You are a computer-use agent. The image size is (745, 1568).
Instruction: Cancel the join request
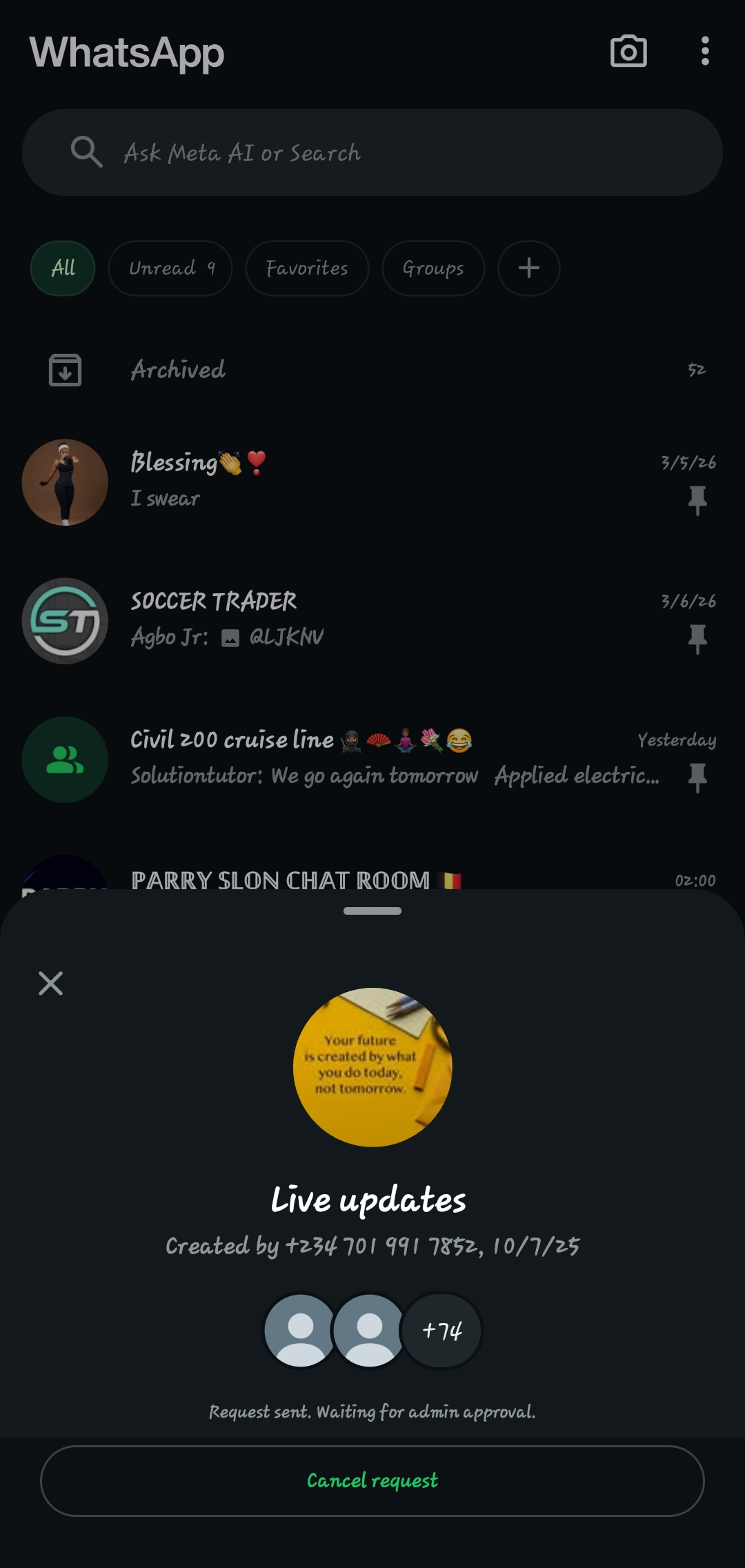372,1480
